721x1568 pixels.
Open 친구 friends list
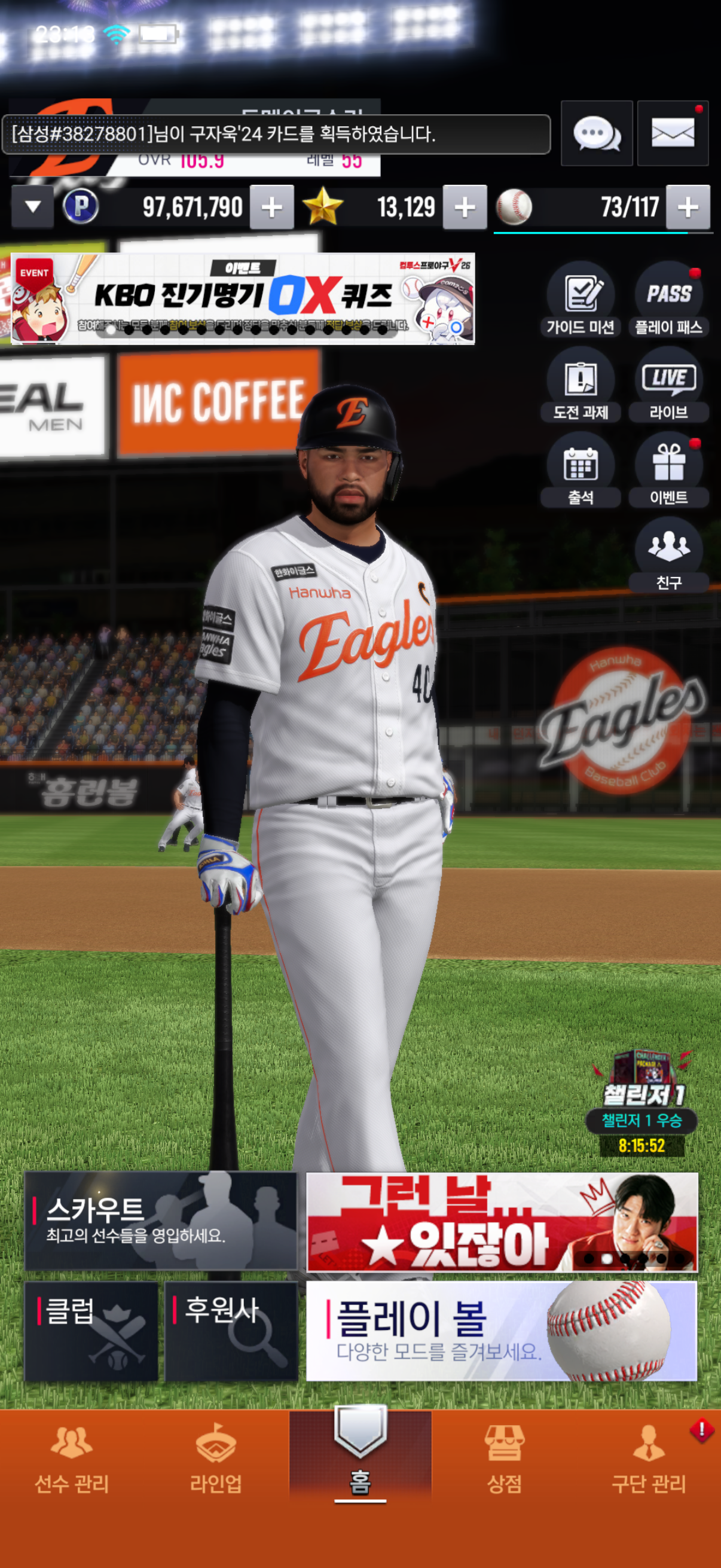668,554
